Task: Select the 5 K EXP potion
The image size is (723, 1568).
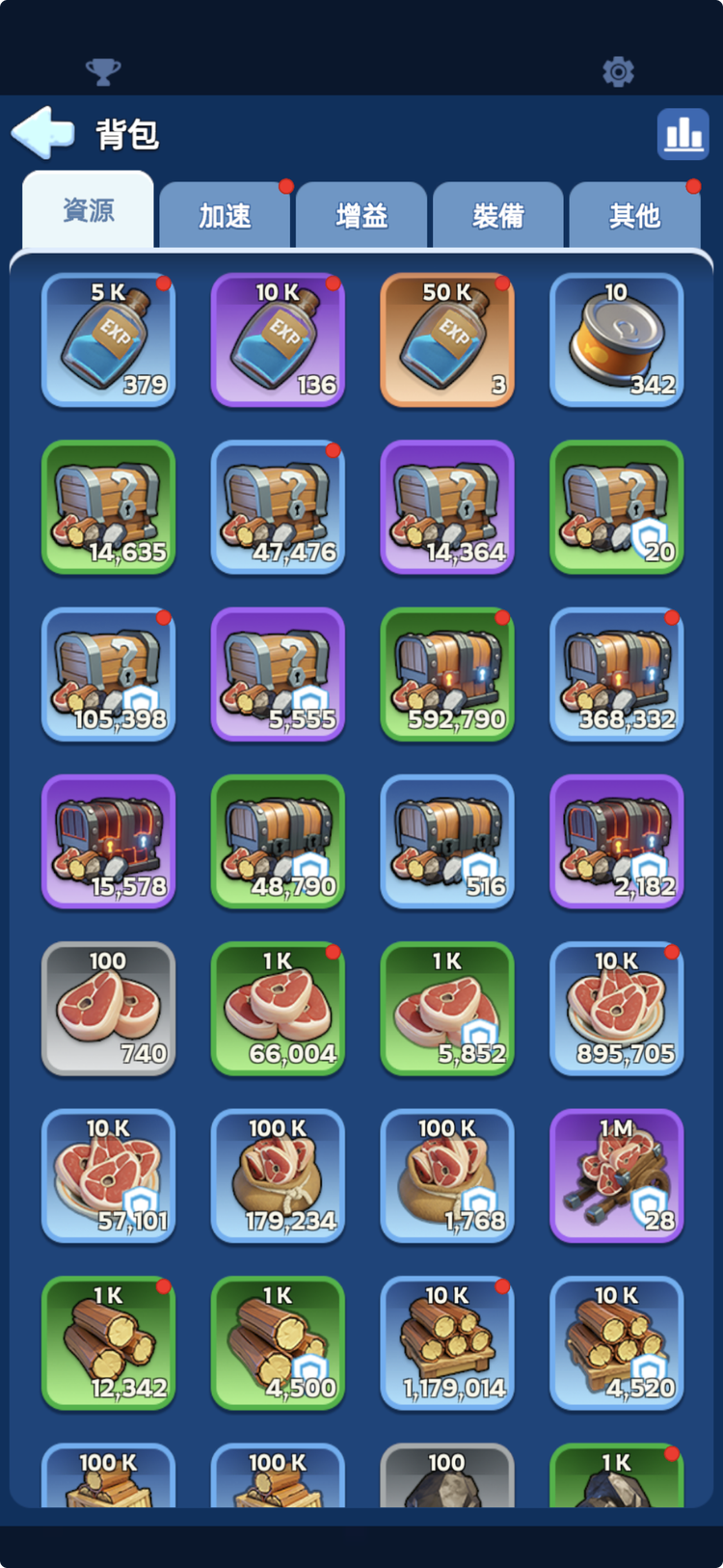Action: pyautogui.click(x=109, y=339)
